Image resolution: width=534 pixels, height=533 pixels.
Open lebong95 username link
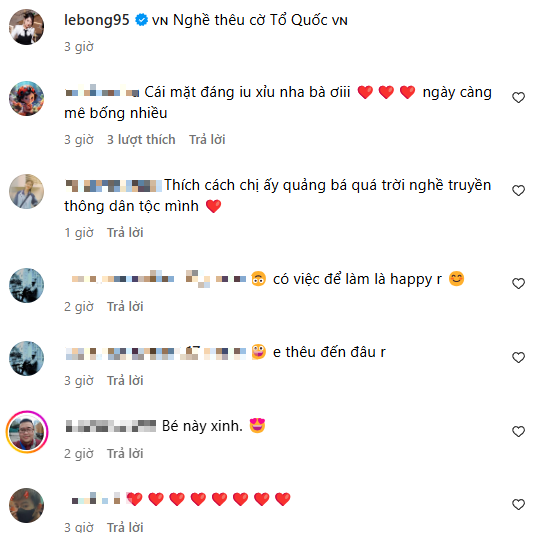click(97, 20)
